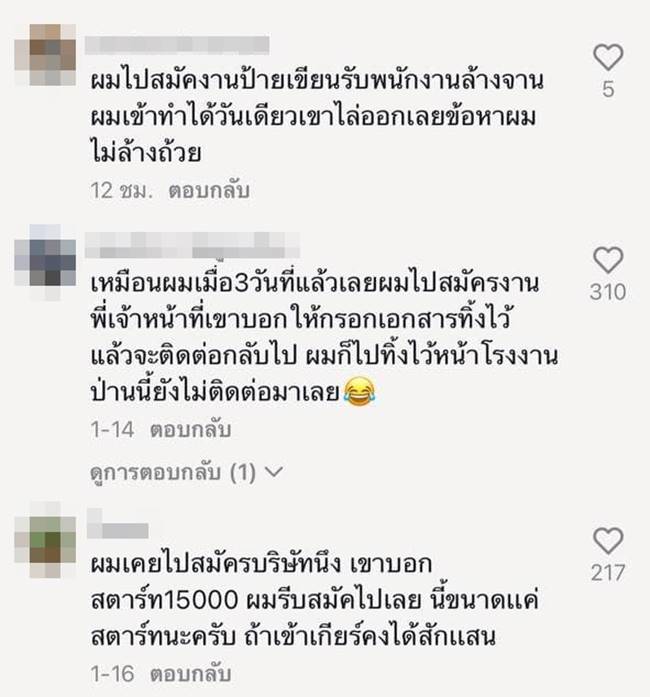Open profile avatar of the dishwasher job commenter
This screenshot has height=697, width=650.
pos(51,48)
